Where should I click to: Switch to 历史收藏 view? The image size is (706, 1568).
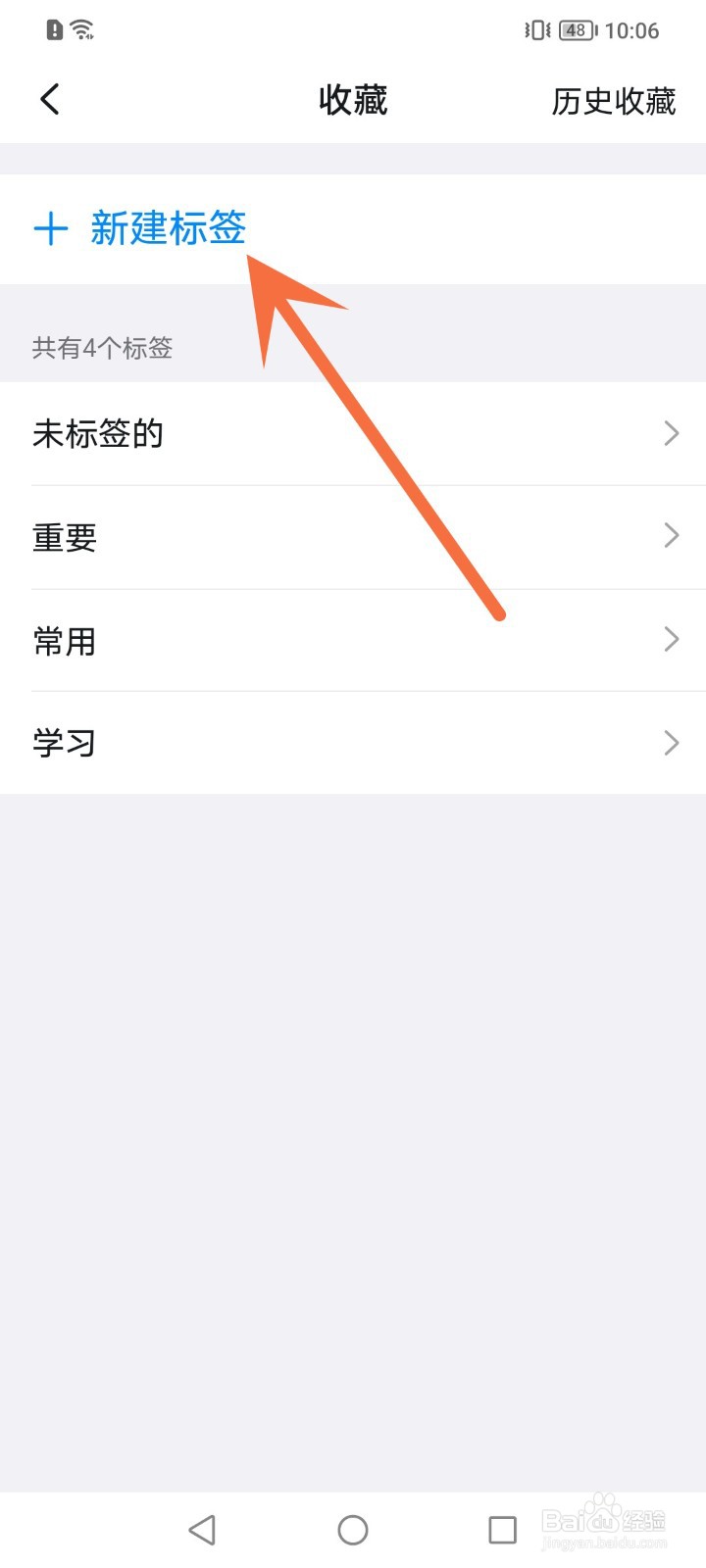click(612, 100)
